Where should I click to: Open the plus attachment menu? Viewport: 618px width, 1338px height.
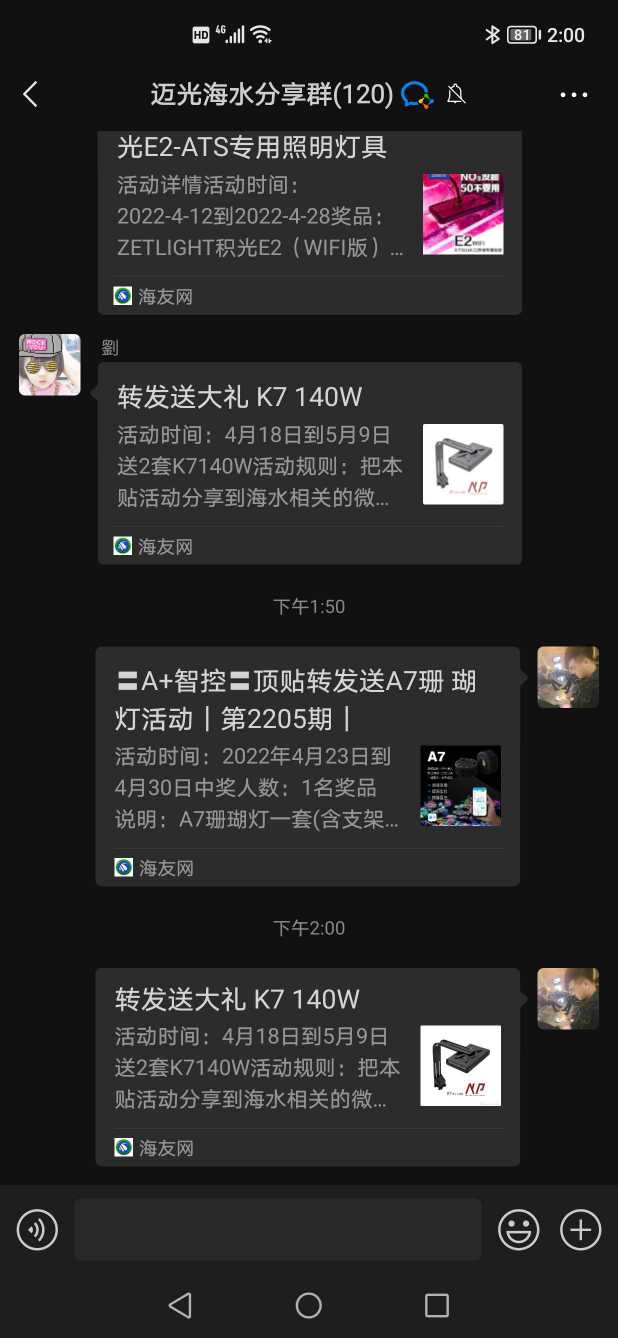(x=580, y=1229)
